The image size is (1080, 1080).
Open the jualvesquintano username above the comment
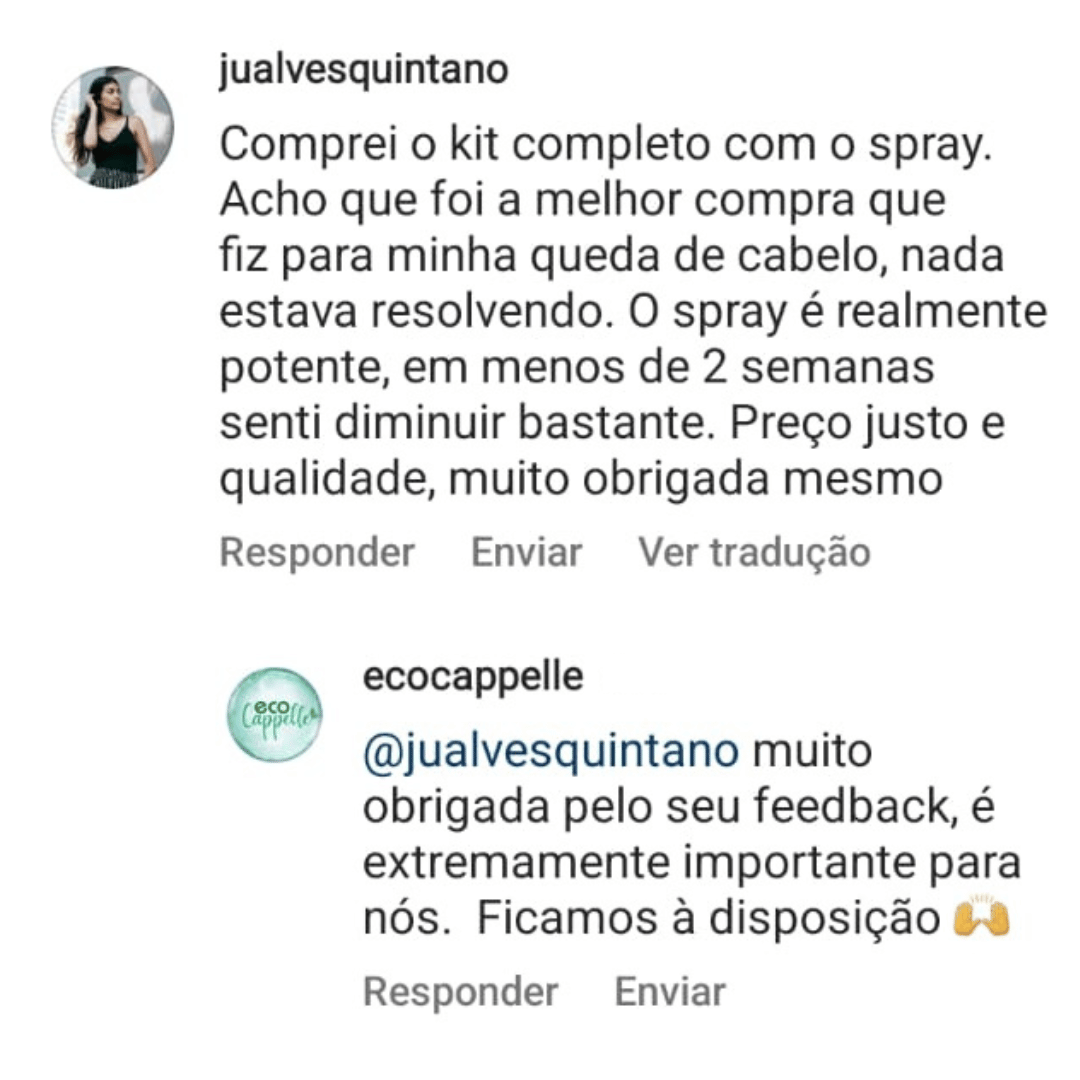click(364, 72)
